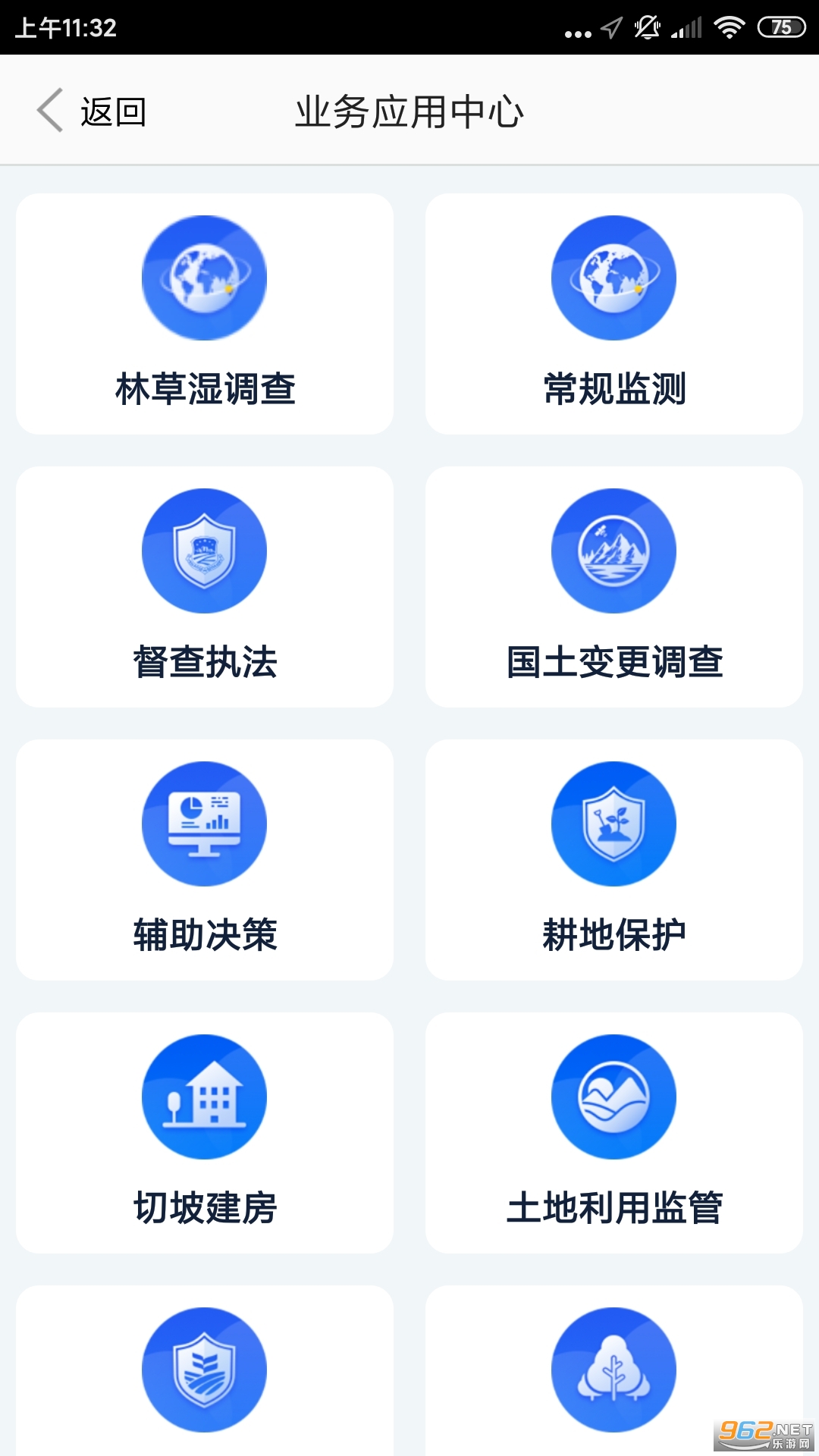Open the 辅助决策 card
The height and width of the screenshot is (1456, 819).
coord(205,860)
